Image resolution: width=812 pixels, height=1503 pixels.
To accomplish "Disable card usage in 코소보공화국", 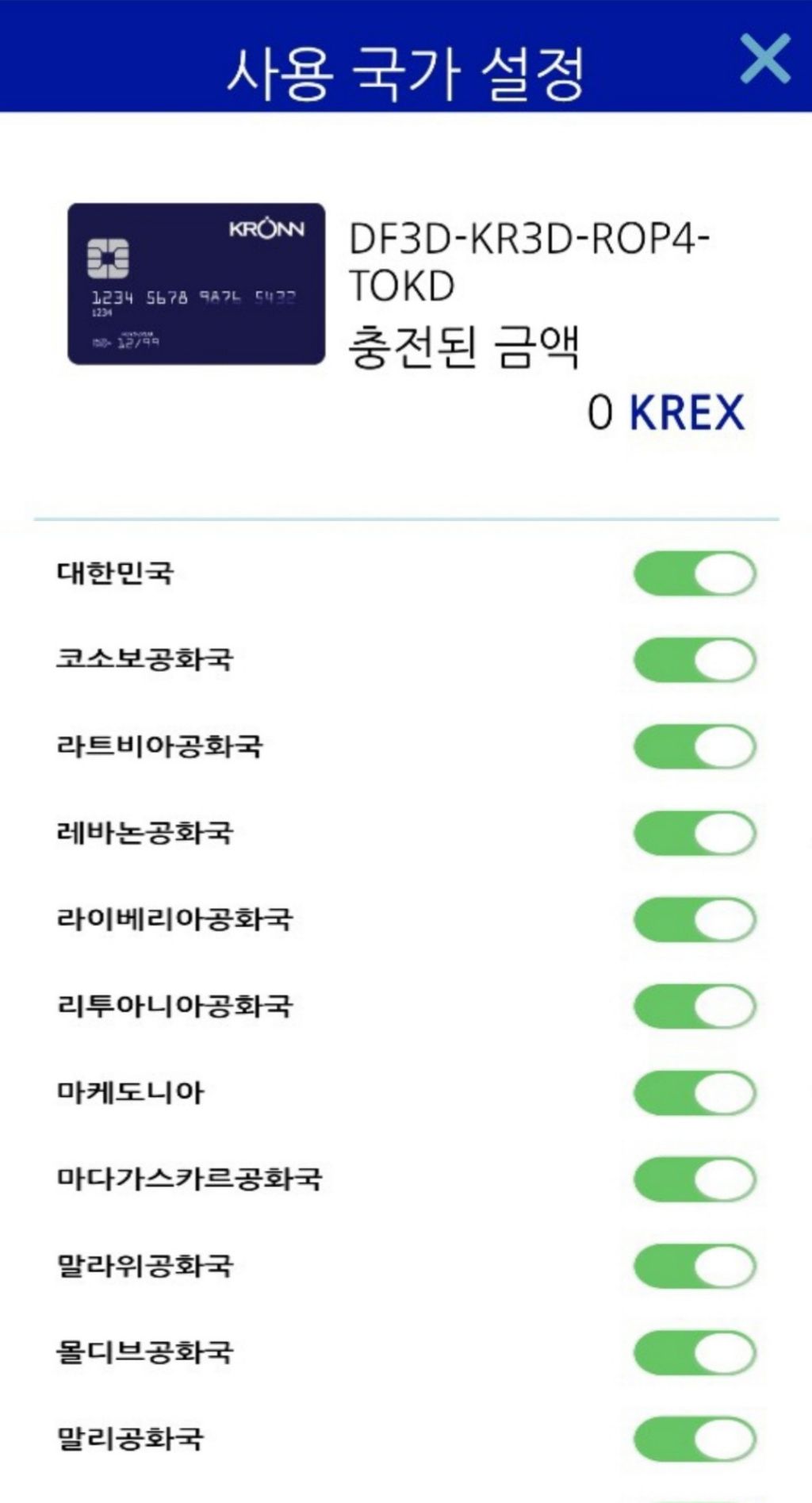I will pos(695,659).
